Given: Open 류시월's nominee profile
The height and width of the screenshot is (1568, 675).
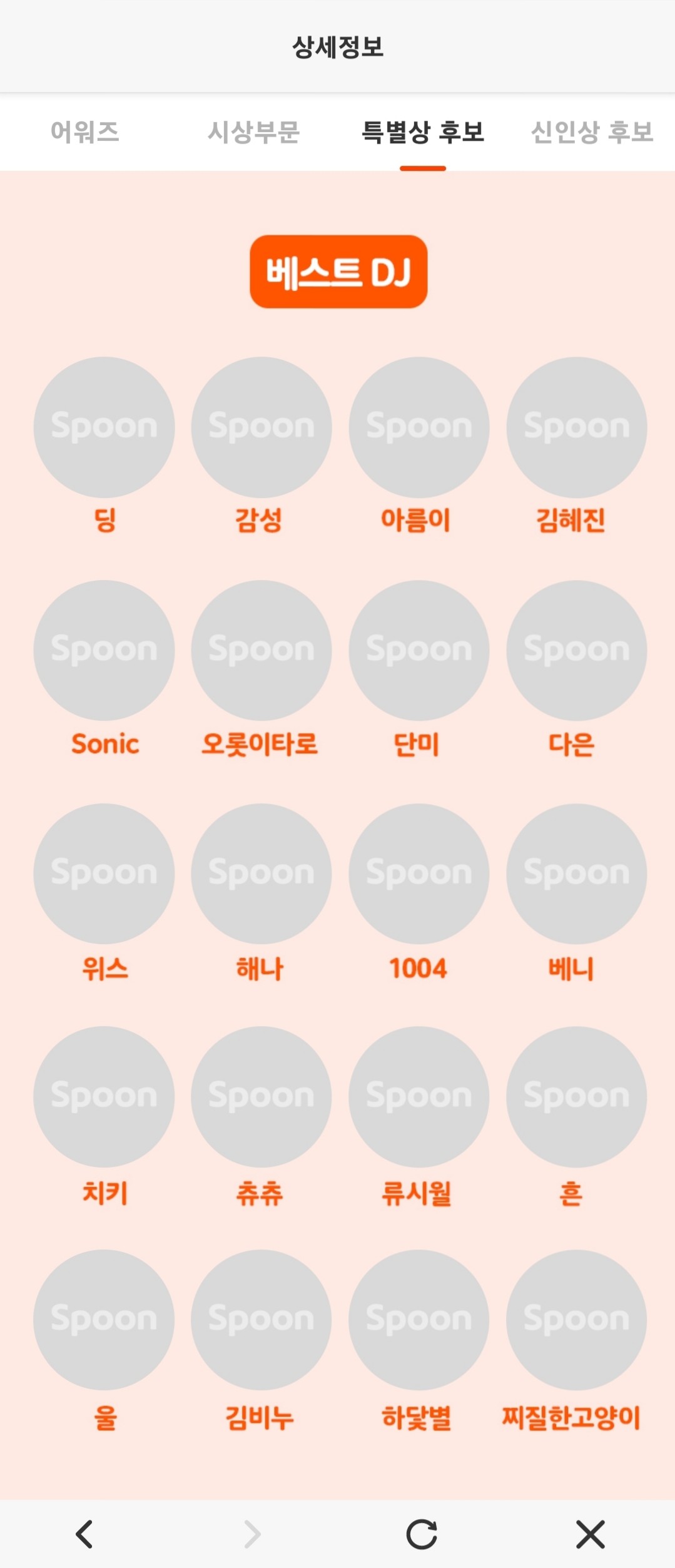Looking at the screenshot, I should tap(419, 1097).
